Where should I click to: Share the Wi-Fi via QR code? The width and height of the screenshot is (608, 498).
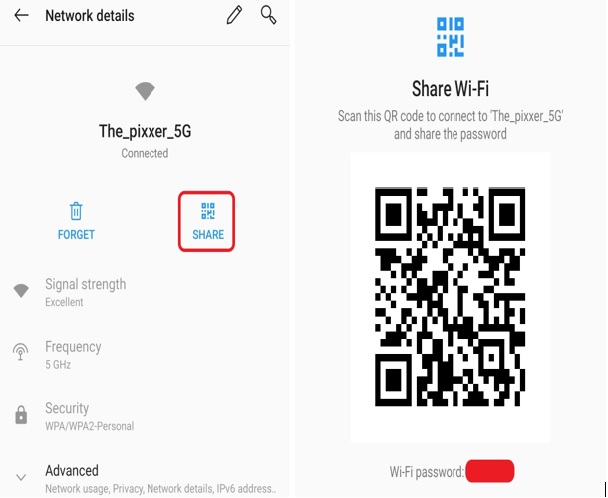coord(207,221)
